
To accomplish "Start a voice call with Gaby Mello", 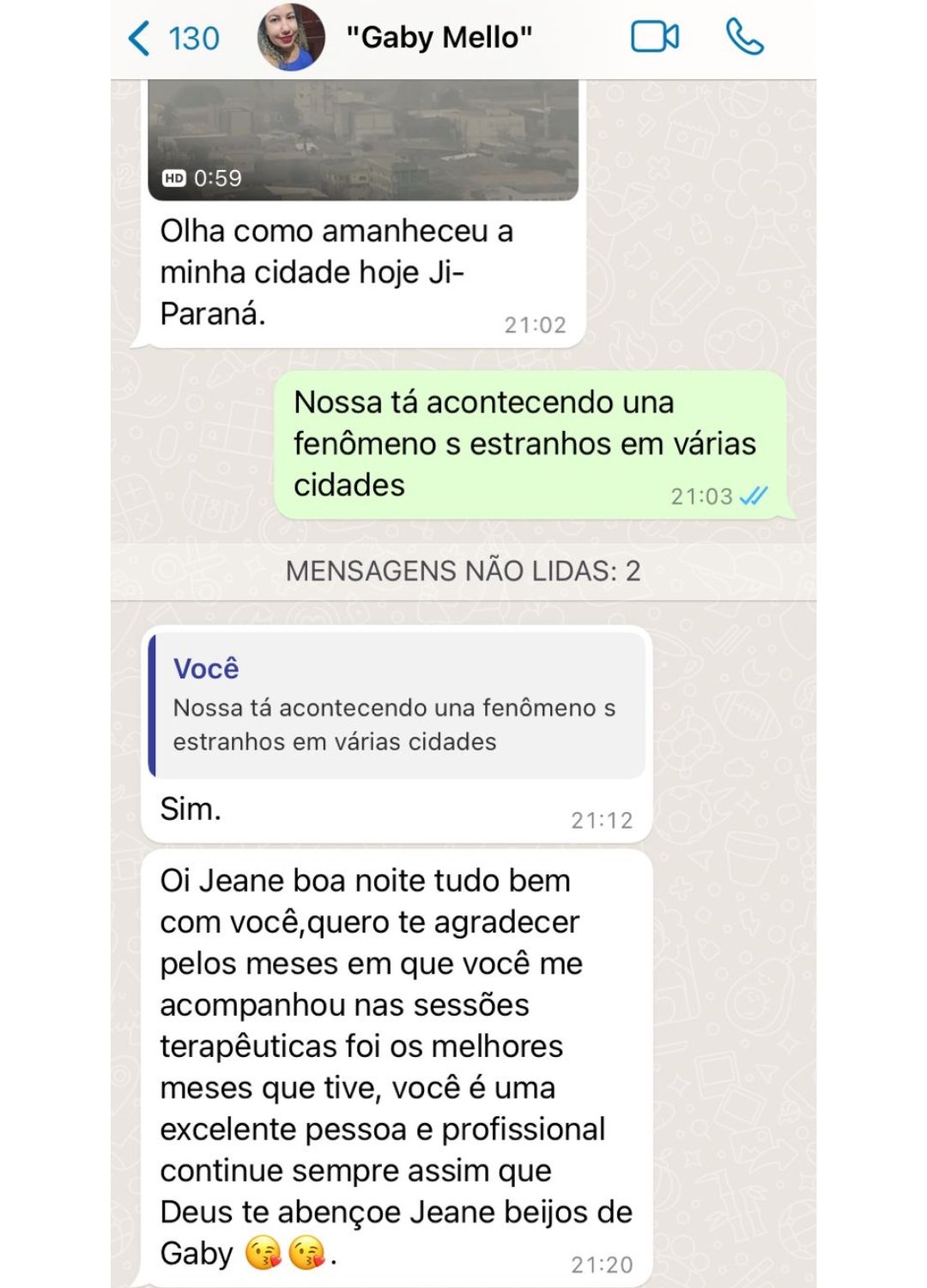I will click(744, 38).
